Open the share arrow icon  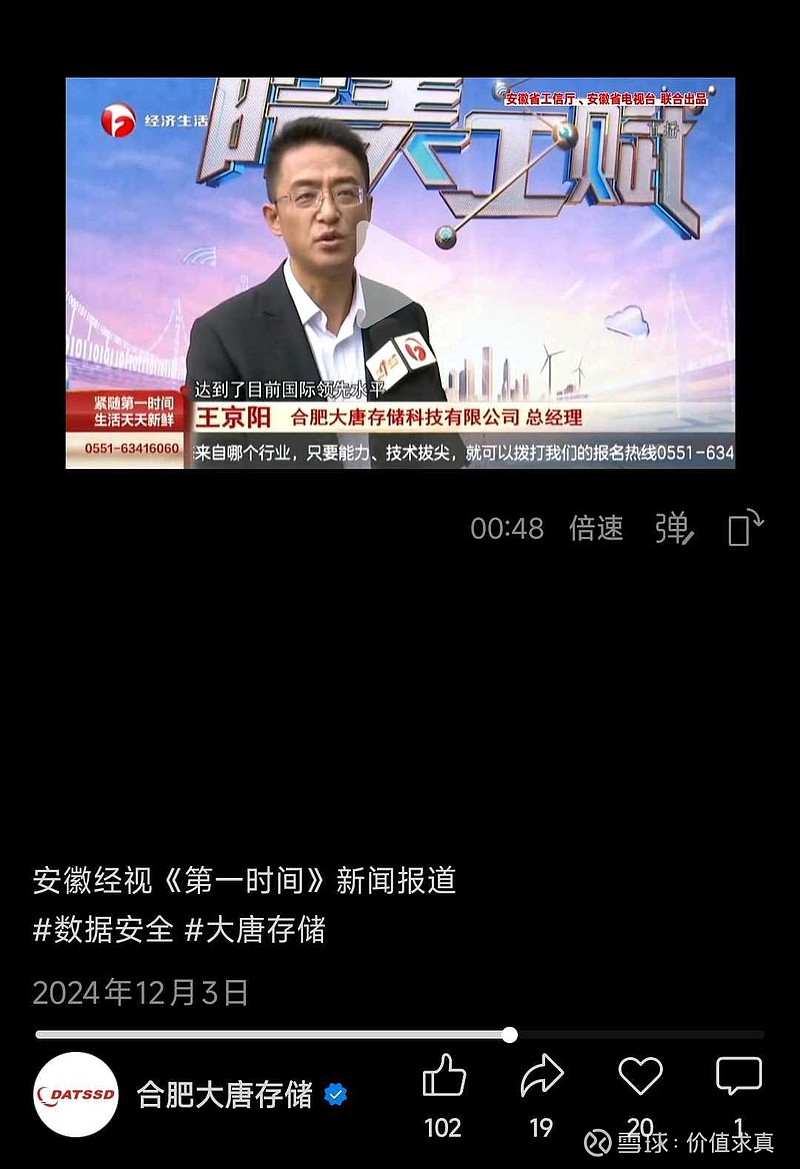point(541,1072)
